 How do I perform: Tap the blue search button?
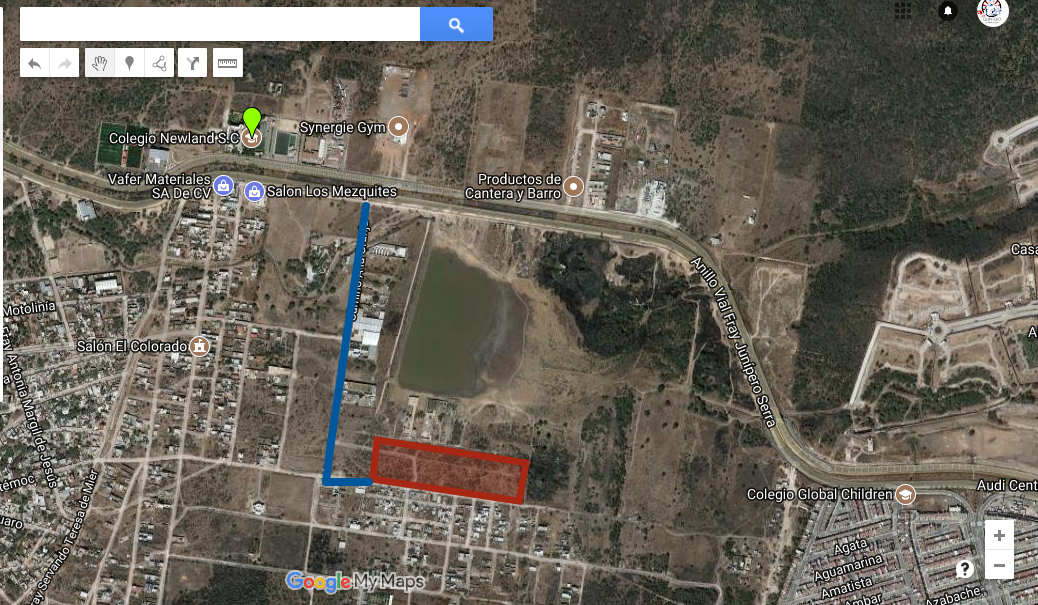coord(456,25)
